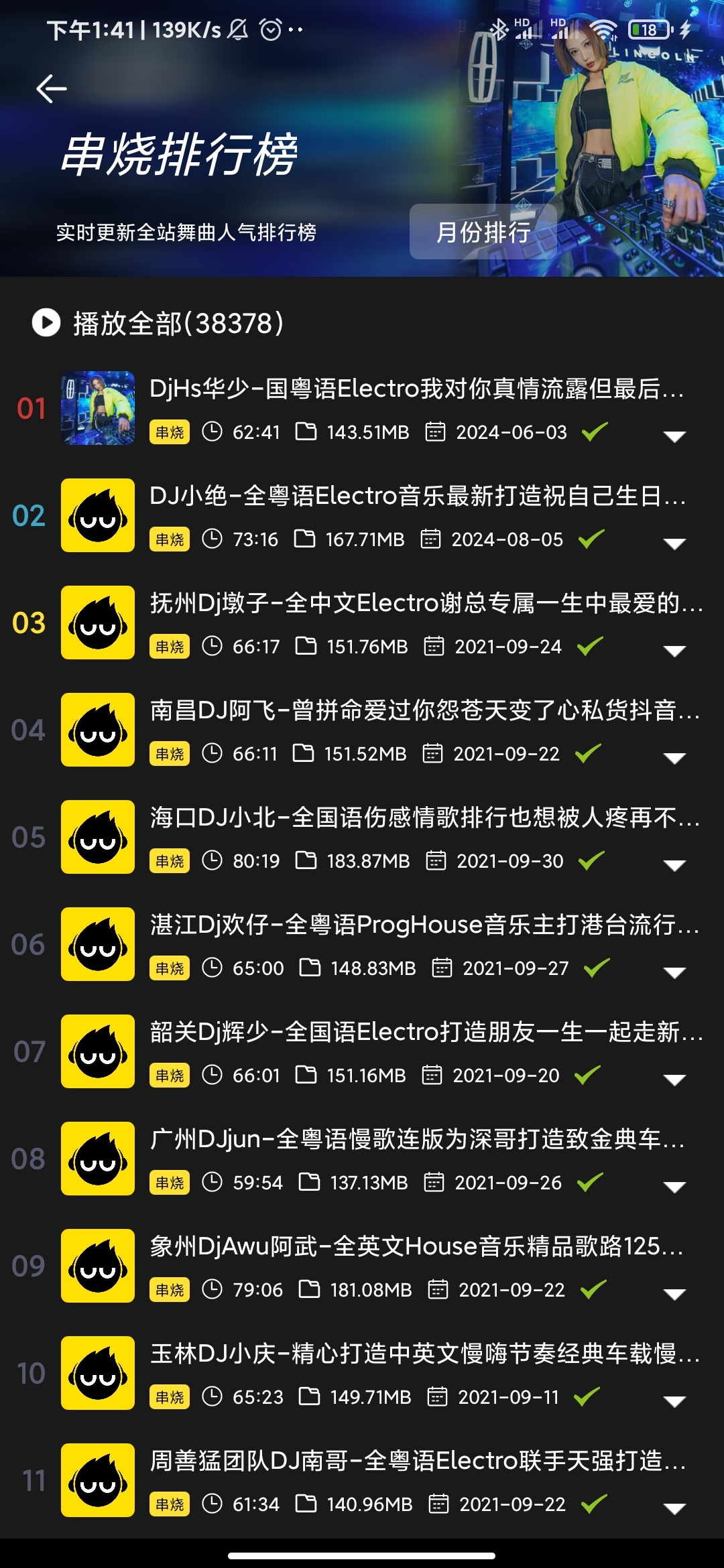This screenshot has height=1568, width=724.
Task: Open the 海口DJ小北 sad songs mix
Action: click(x=416, y=818)
